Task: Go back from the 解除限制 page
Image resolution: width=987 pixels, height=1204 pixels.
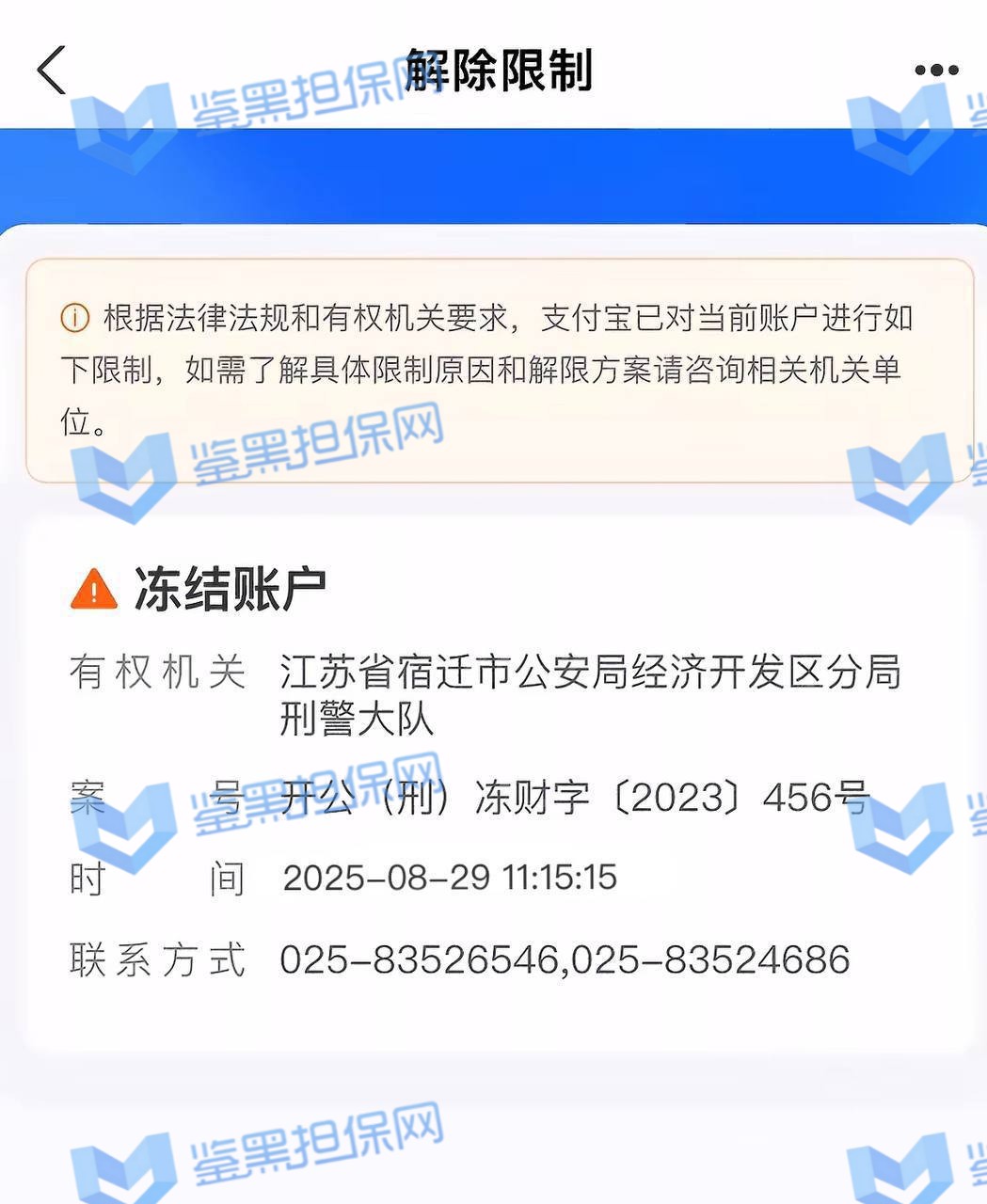Action: pos(52,70)
